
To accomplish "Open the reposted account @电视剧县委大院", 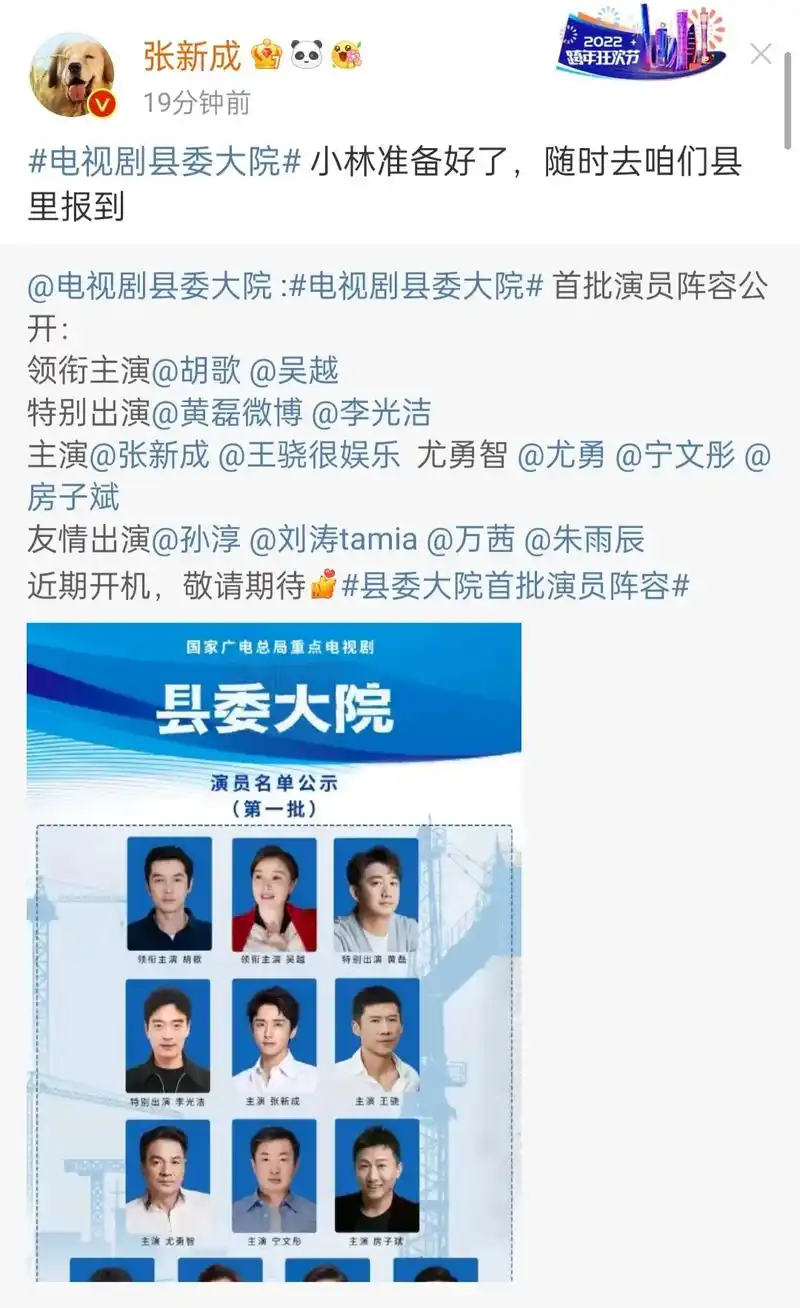I will 150,288.
